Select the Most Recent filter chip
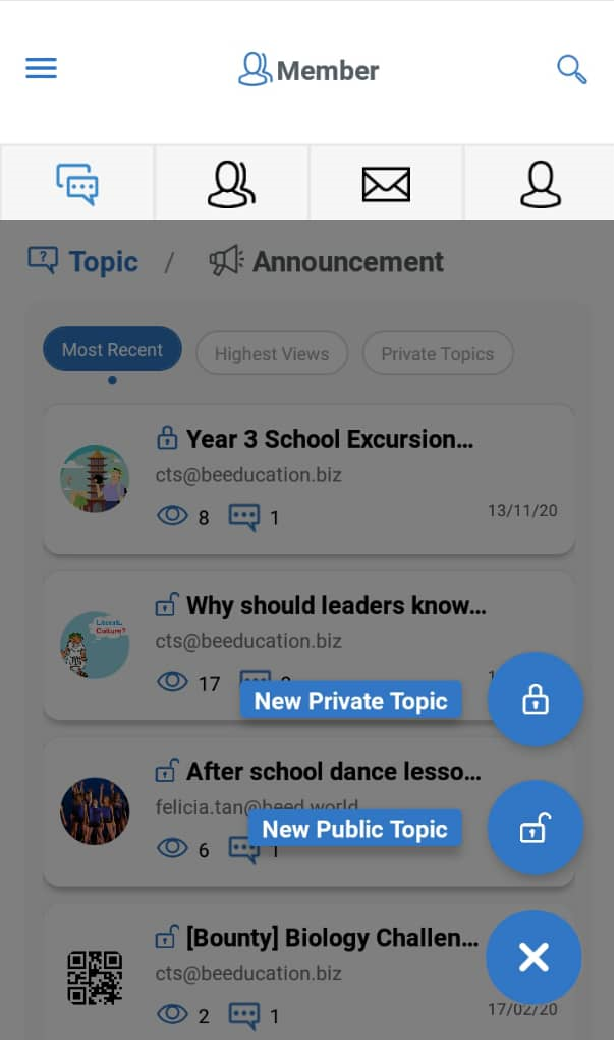 click(x=112, y=350)
